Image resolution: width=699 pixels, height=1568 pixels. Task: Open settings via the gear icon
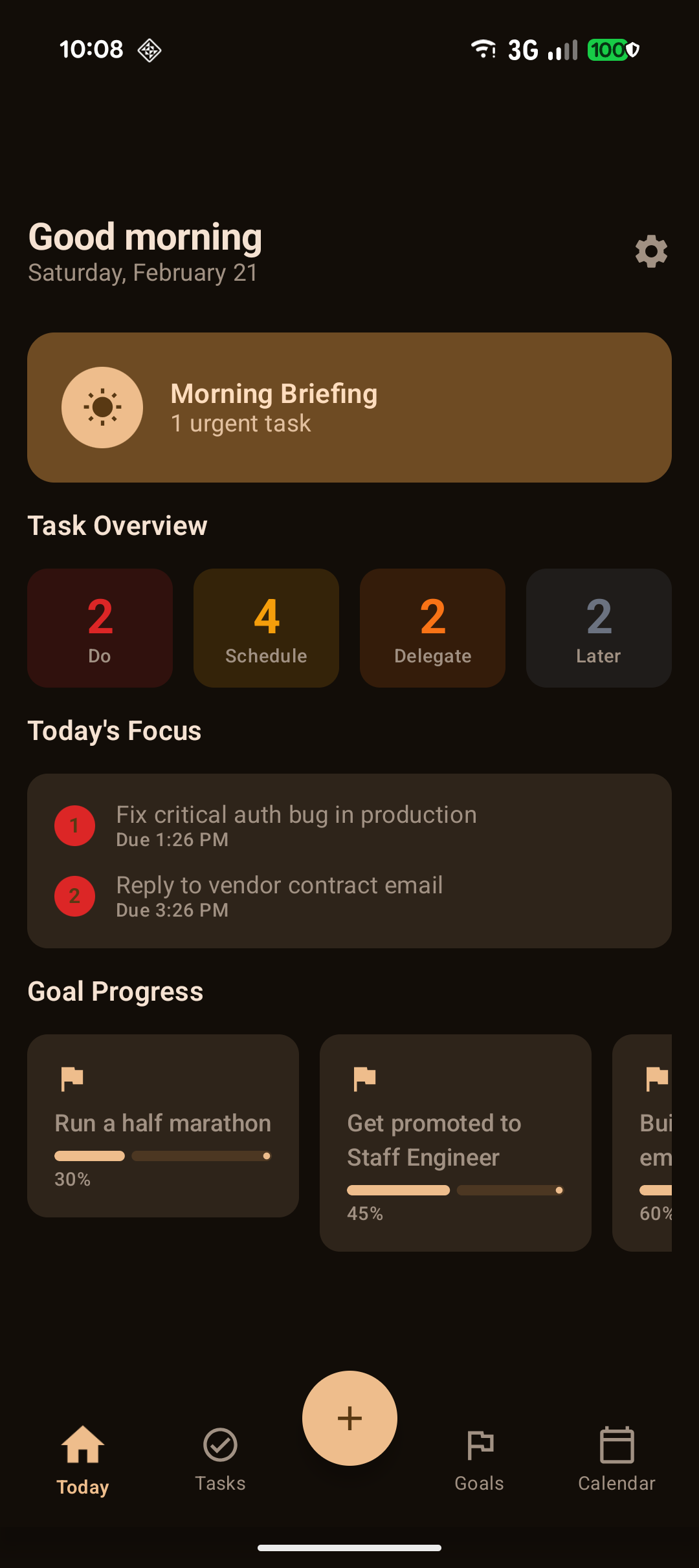(651, 252)
